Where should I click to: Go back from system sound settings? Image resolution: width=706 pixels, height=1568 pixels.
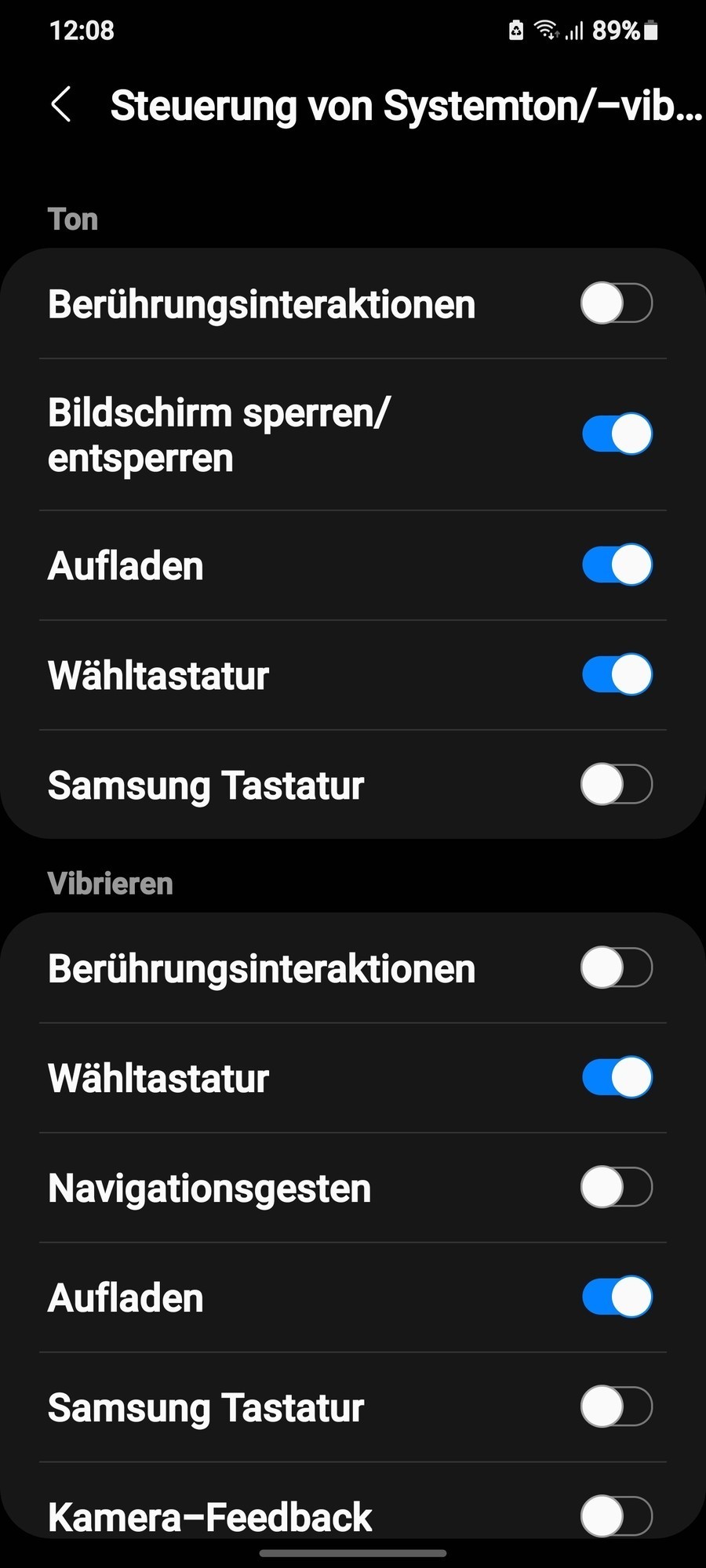point(61,105)
